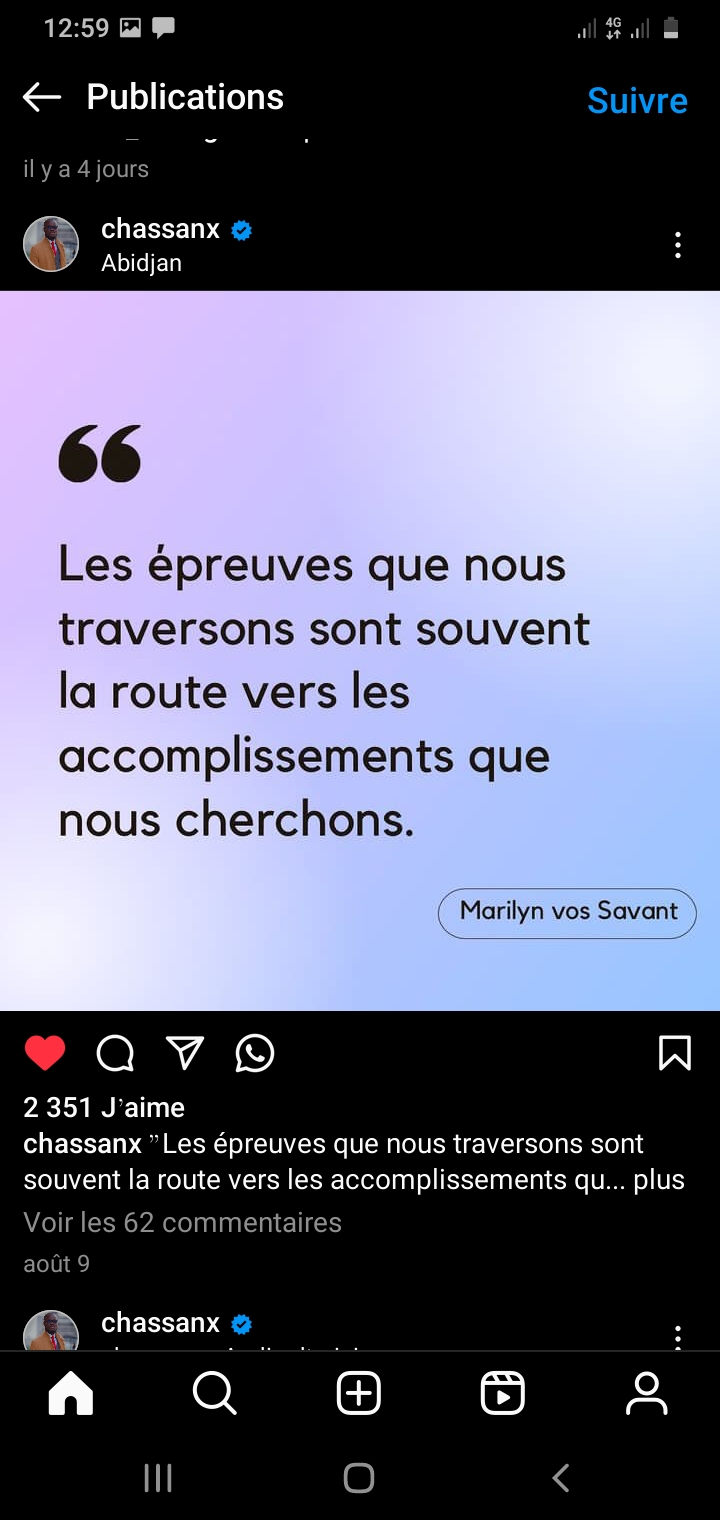Go back from Publications
The width and height of the screenshot is (720, 1520).
tap(42, 97)
